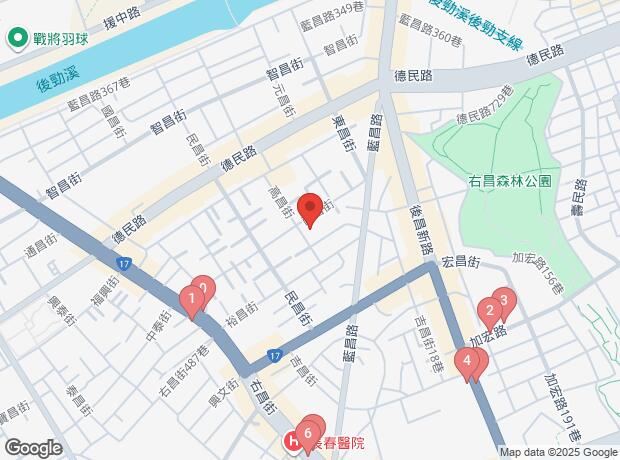Open map marker number 3
The width and height of the screenshot is (620, 460).
[504, 299]
